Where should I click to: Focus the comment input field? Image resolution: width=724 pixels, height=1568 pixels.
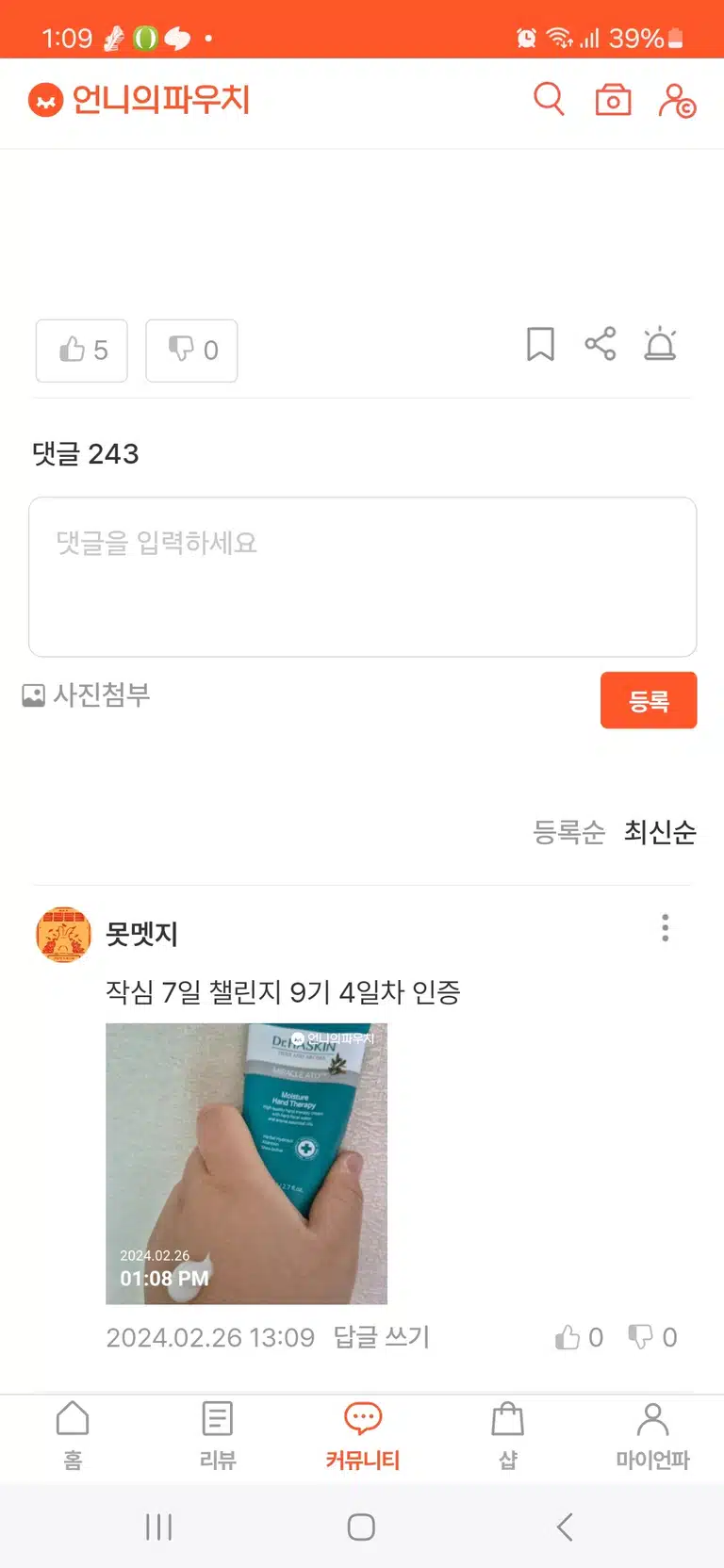point(363,577)
